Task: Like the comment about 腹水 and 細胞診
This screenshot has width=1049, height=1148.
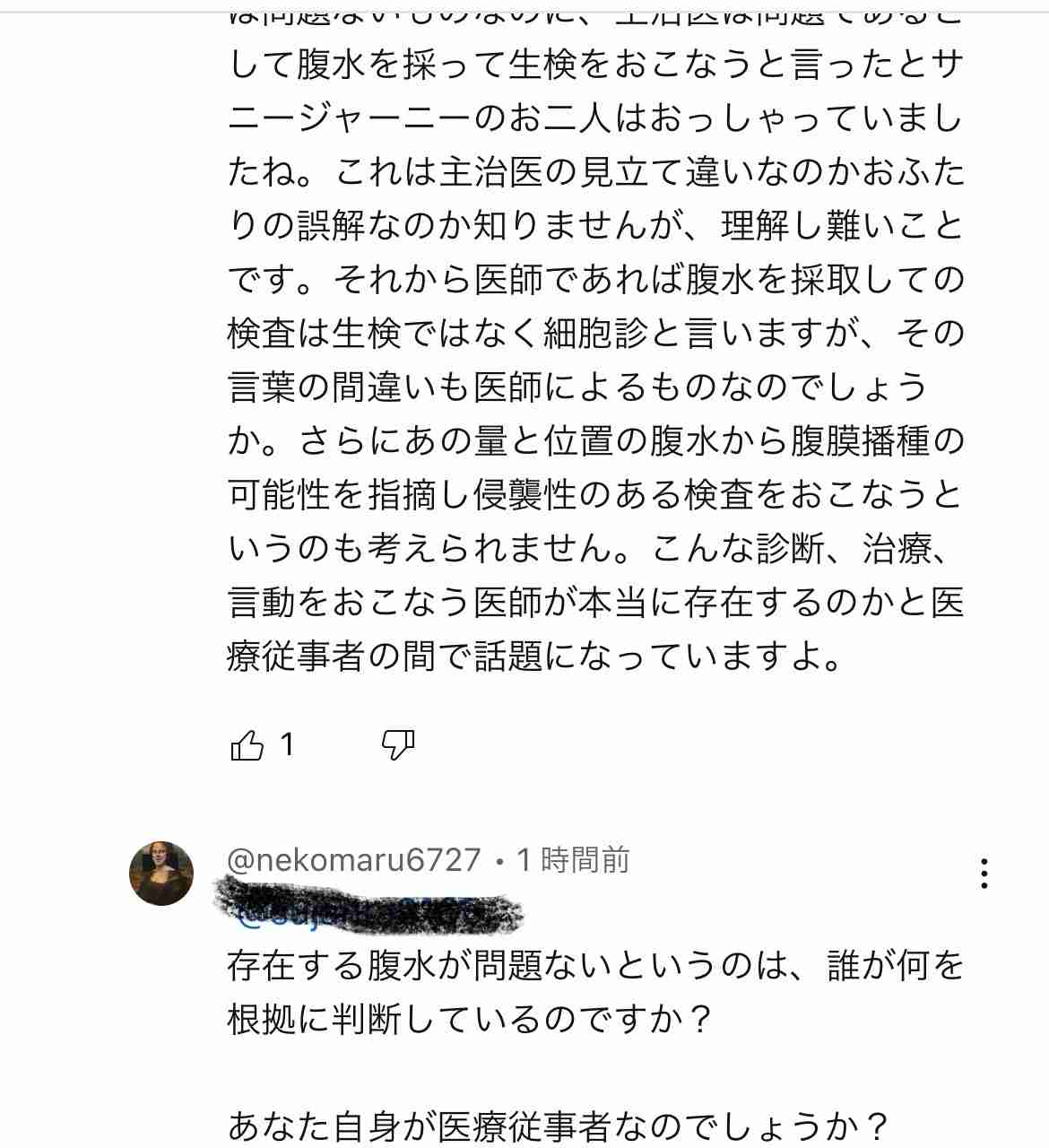Action: (248, 745)
